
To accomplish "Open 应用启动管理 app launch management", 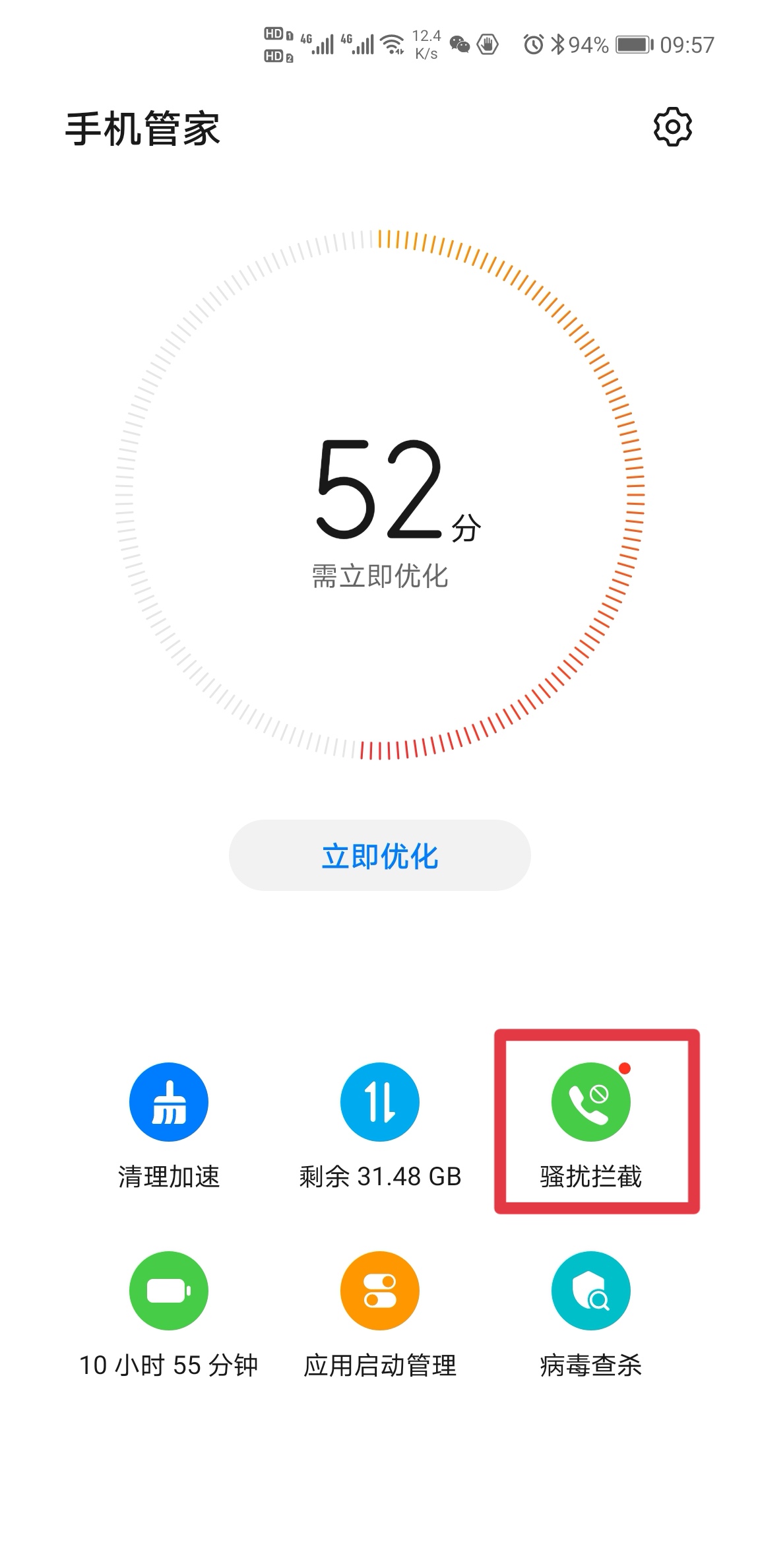I will click(x=379, y=1290).
